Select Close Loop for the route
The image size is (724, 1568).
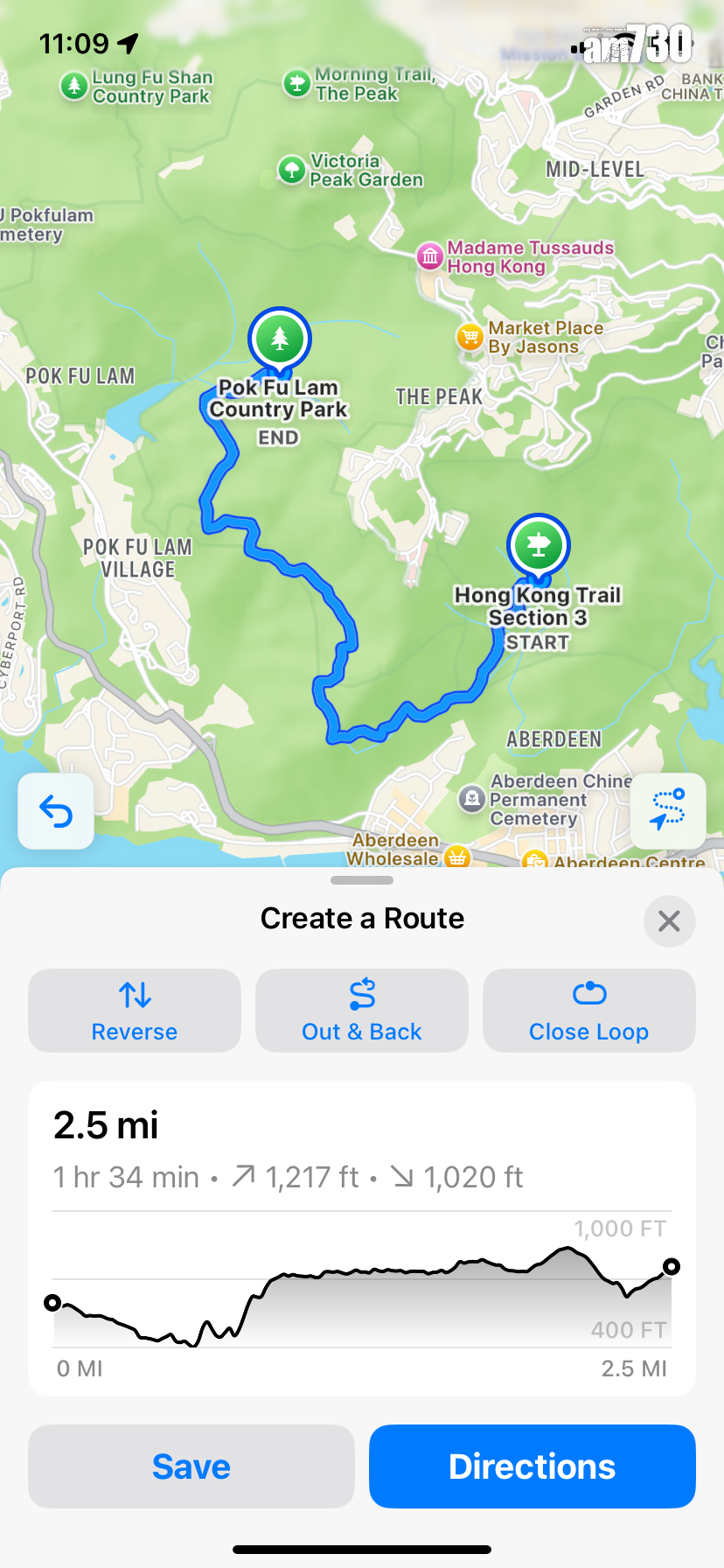pyautogui.click(x=589, y=1011)
